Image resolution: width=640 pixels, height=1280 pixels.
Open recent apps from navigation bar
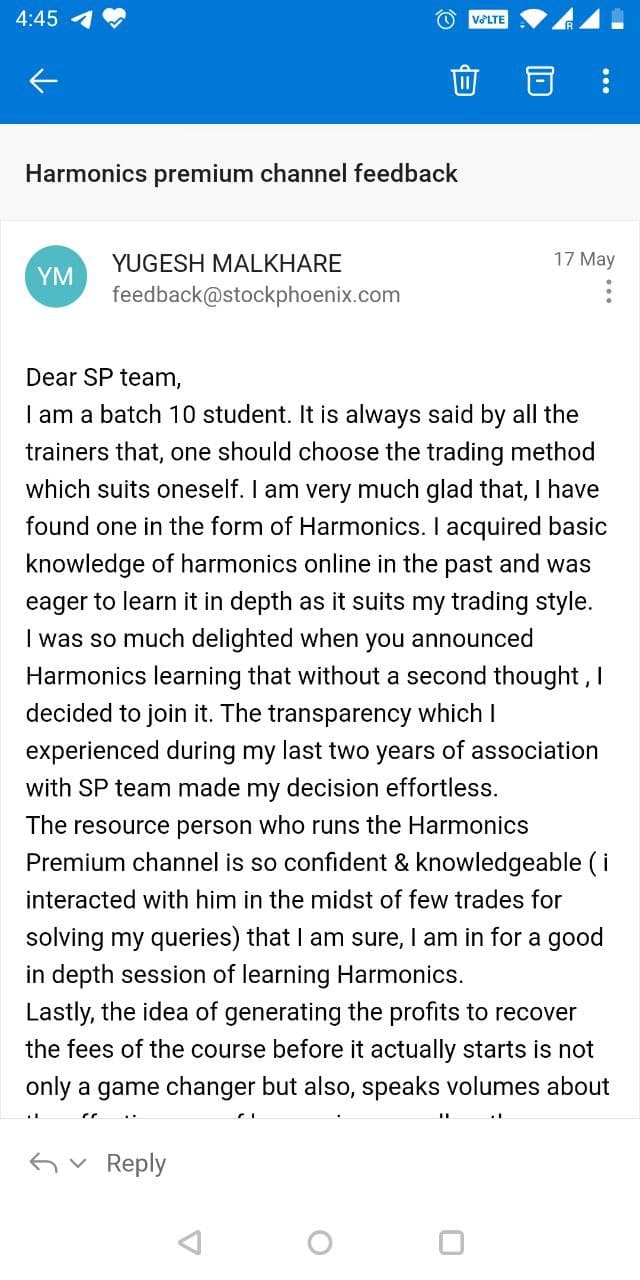(452, 1242)
